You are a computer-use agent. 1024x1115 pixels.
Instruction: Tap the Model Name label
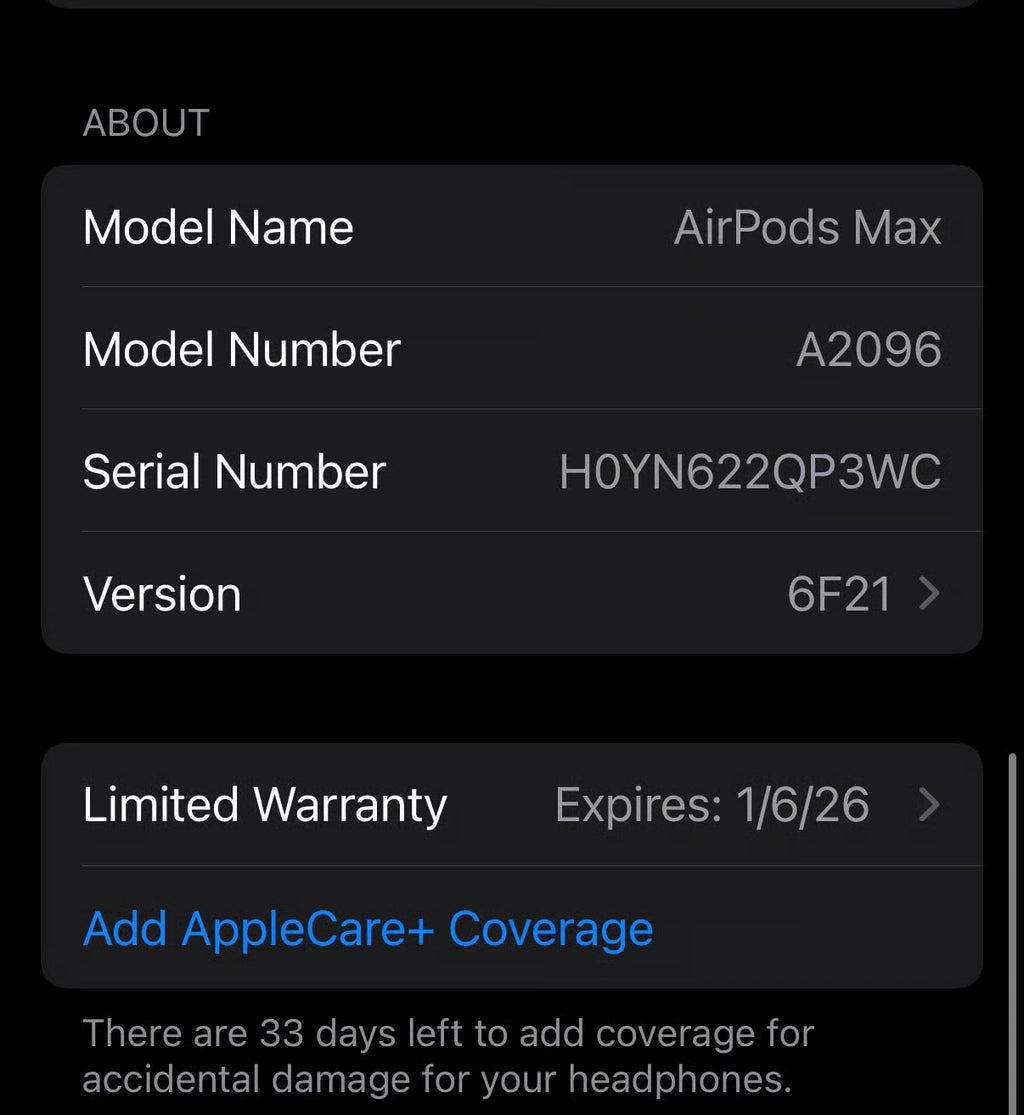click(218, 228)
